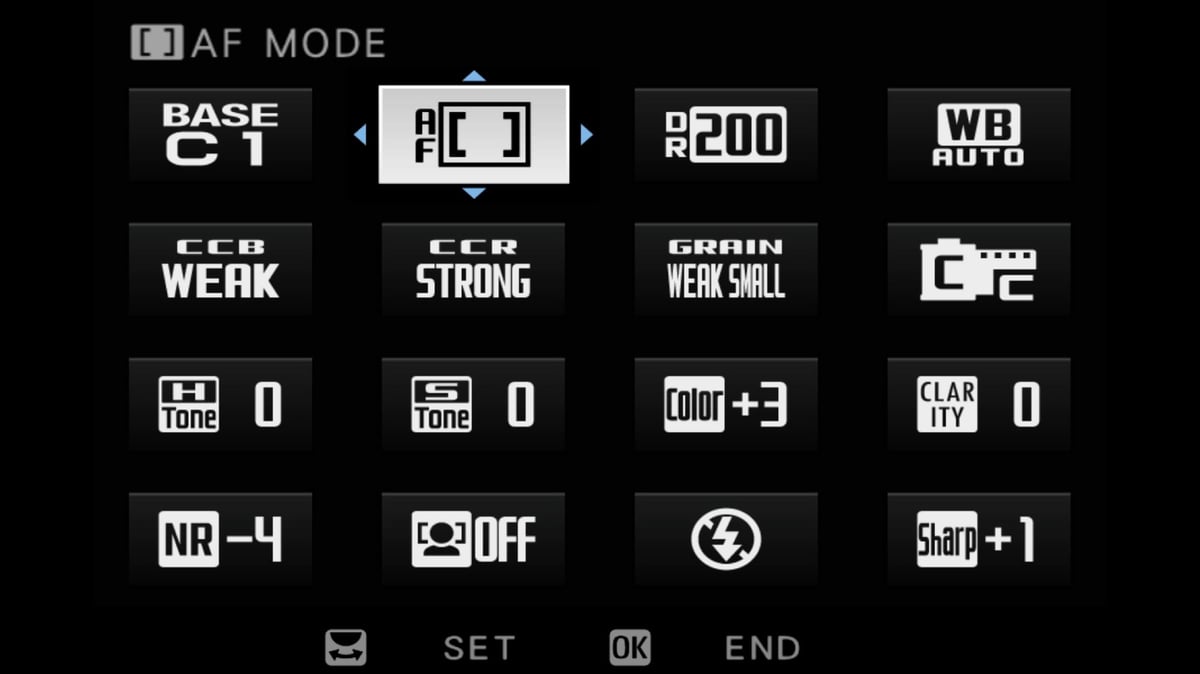Open the highlighted AF mode tile

click(x=473, y=134)
